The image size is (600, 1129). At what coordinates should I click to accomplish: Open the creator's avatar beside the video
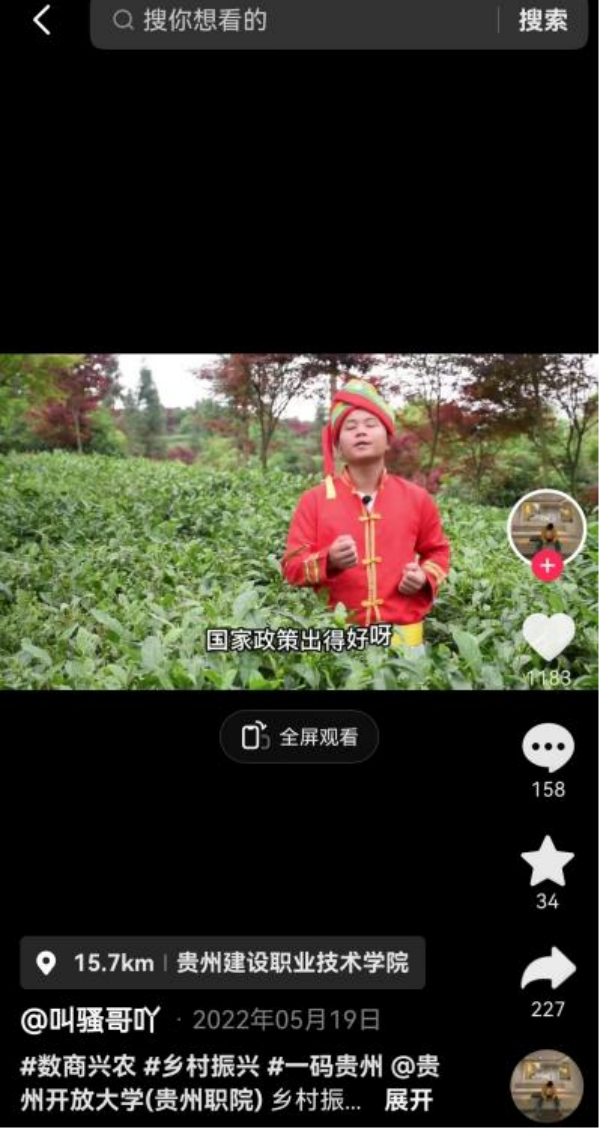[546, 526]
